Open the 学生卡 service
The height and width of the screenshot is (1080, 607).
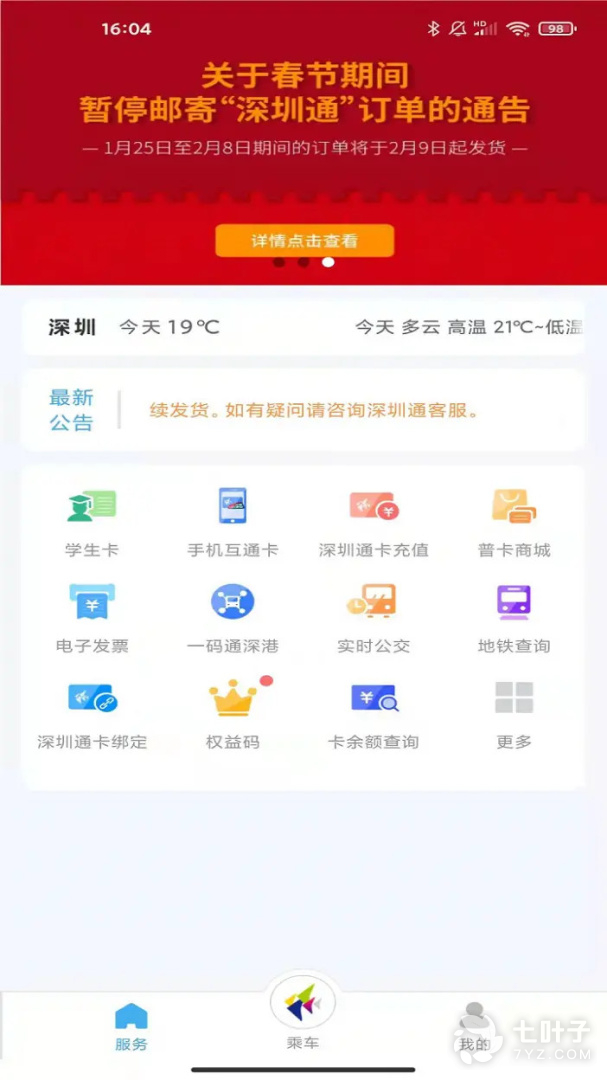tap(92, 521)
